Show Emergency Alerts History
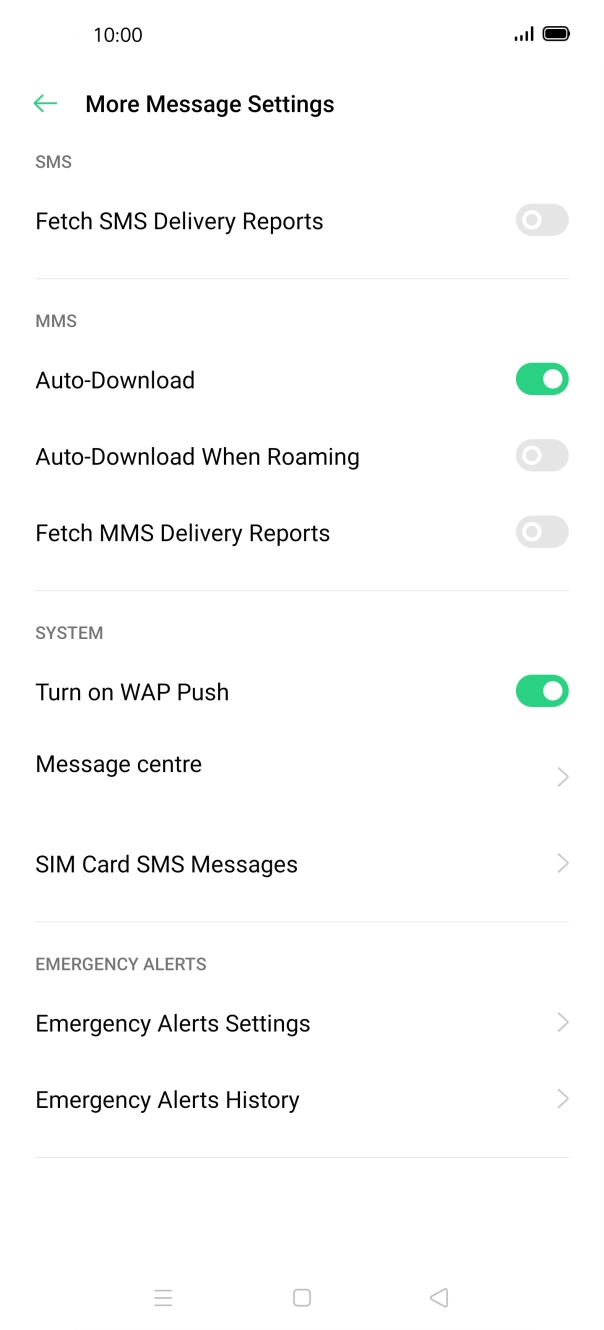This screenshot has height=1330, width=604. (x=300, y=1100)
